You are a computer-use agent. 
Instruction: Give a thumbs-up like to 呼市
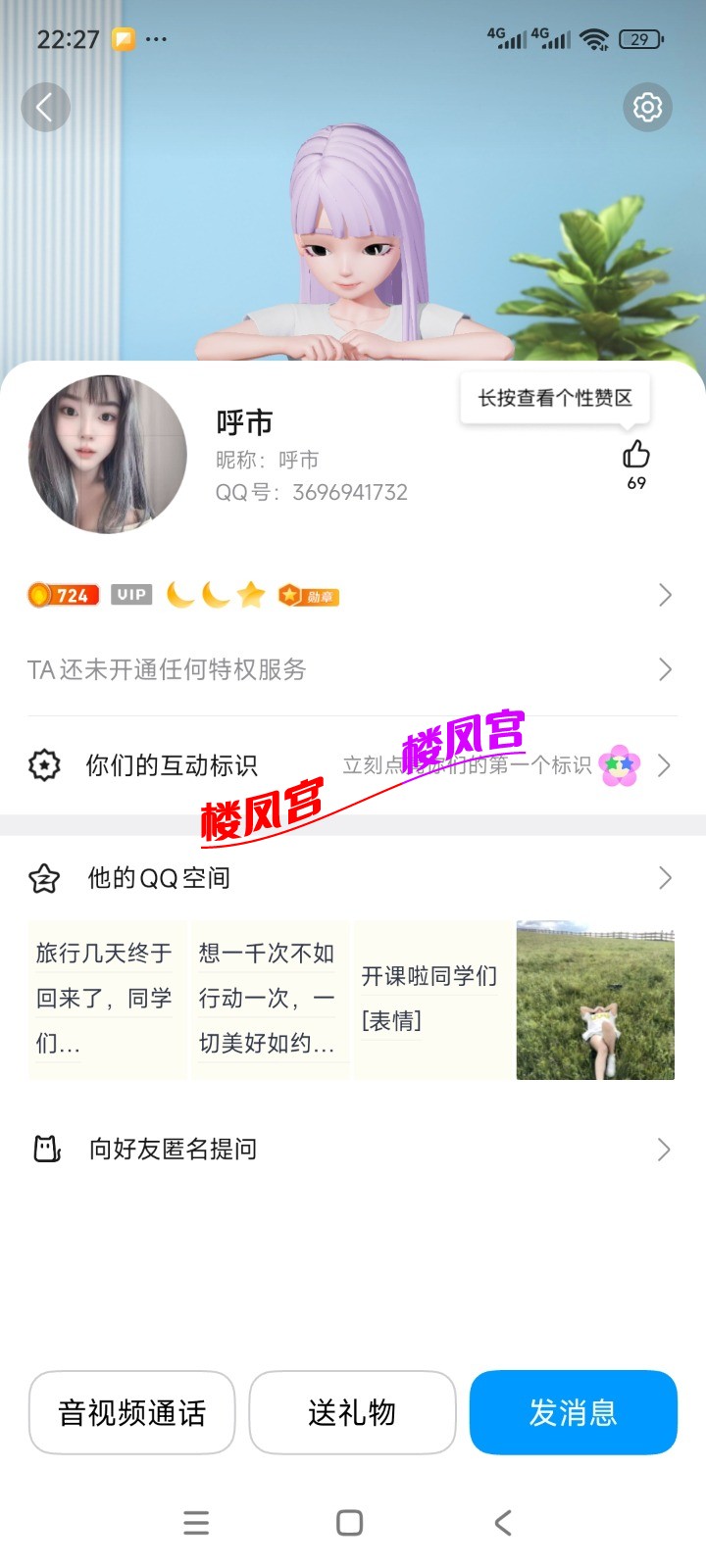(x=636, y=454)
